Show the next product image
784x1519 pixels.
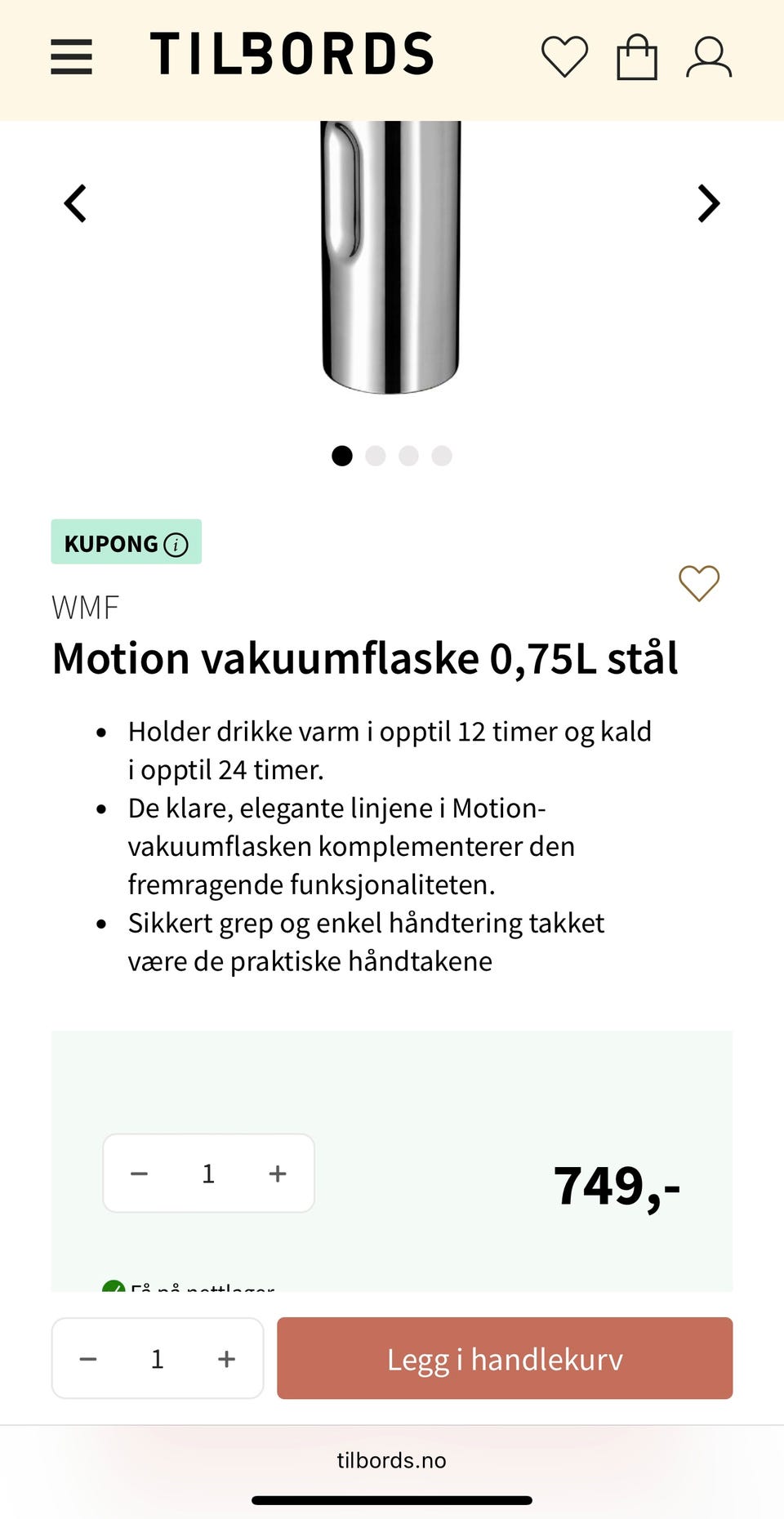tap(707, 203)
